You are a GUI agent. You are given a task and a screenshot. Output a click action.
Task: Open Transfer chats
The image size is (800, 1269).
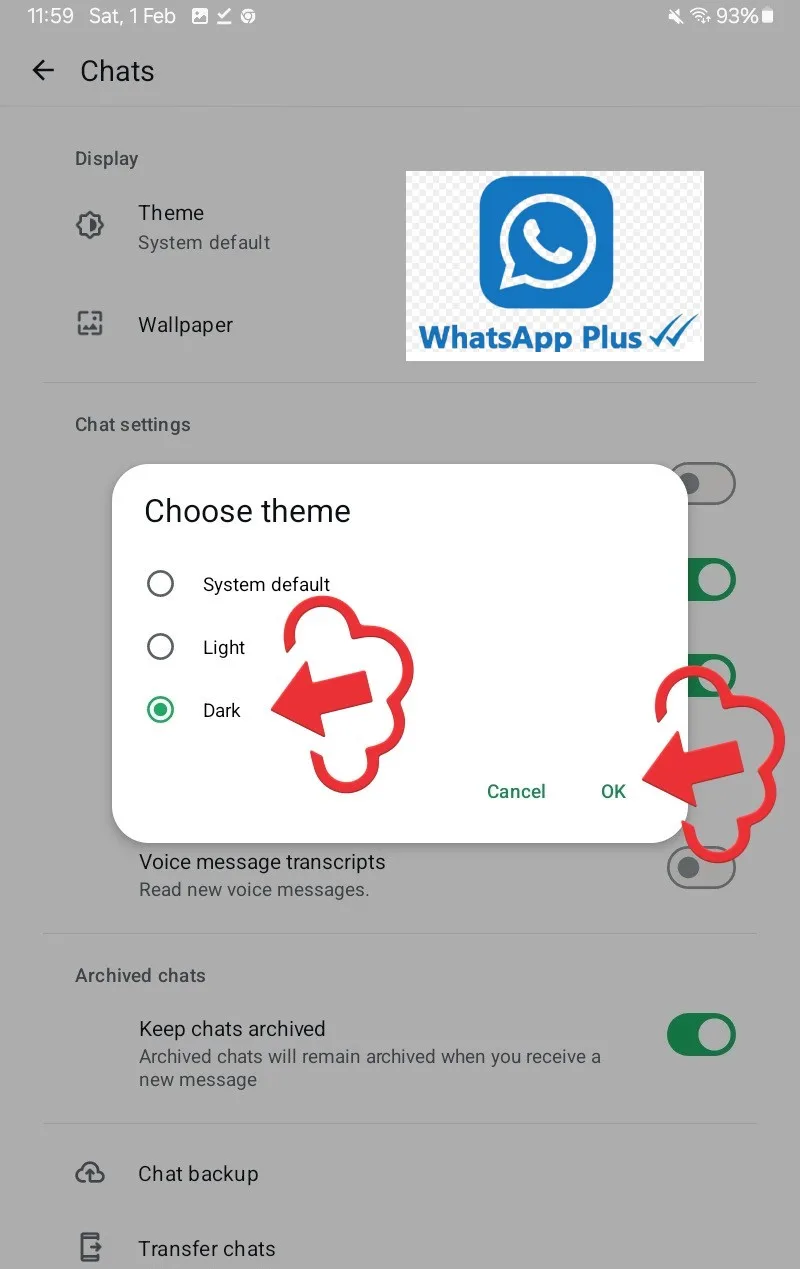coord(206,1248)
